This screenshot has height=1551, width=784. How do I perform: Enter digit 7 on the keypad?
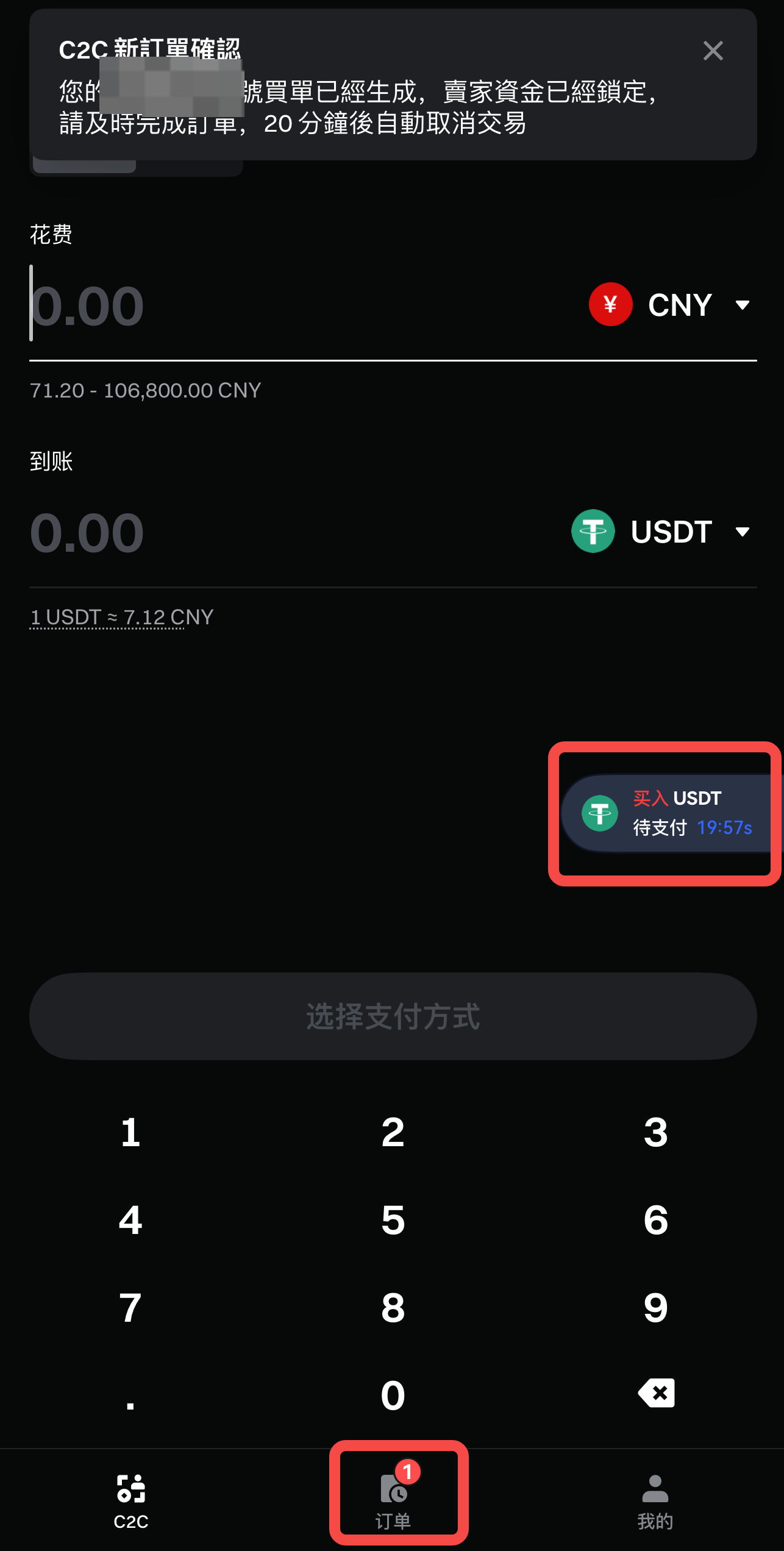pos(130,1308)
